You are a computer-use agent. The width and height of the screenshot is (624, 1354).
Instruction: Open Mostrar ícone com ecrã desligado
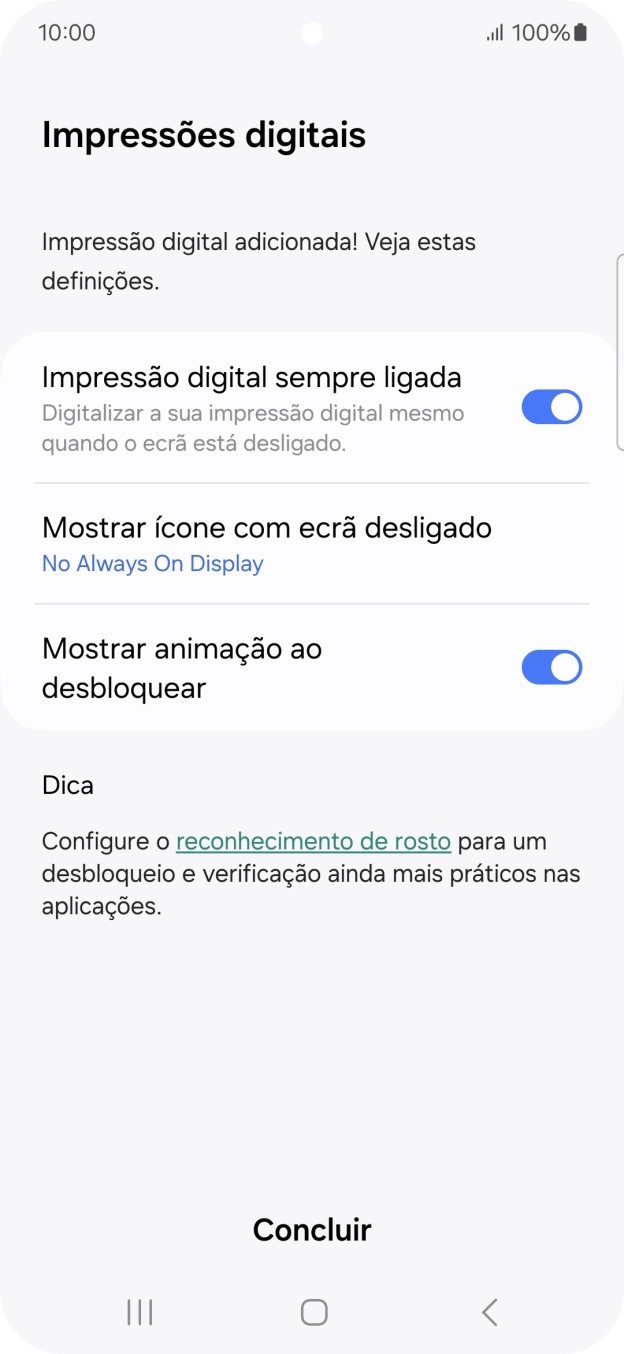pos(266,543)
